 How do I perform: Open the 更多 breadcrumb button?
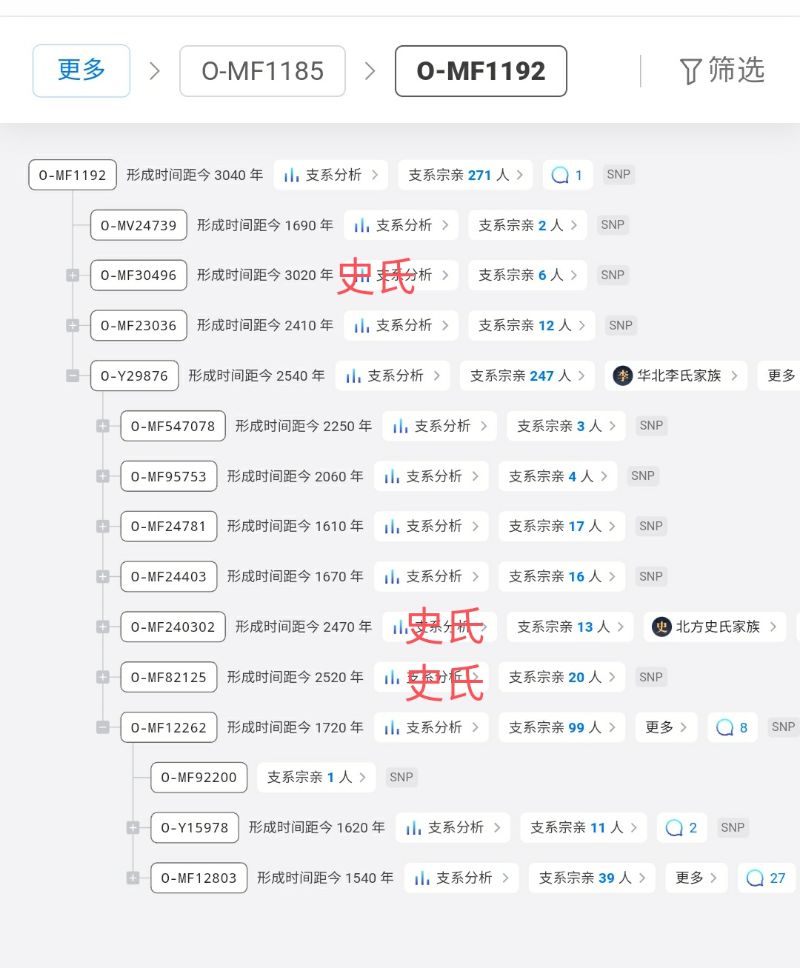81,70
